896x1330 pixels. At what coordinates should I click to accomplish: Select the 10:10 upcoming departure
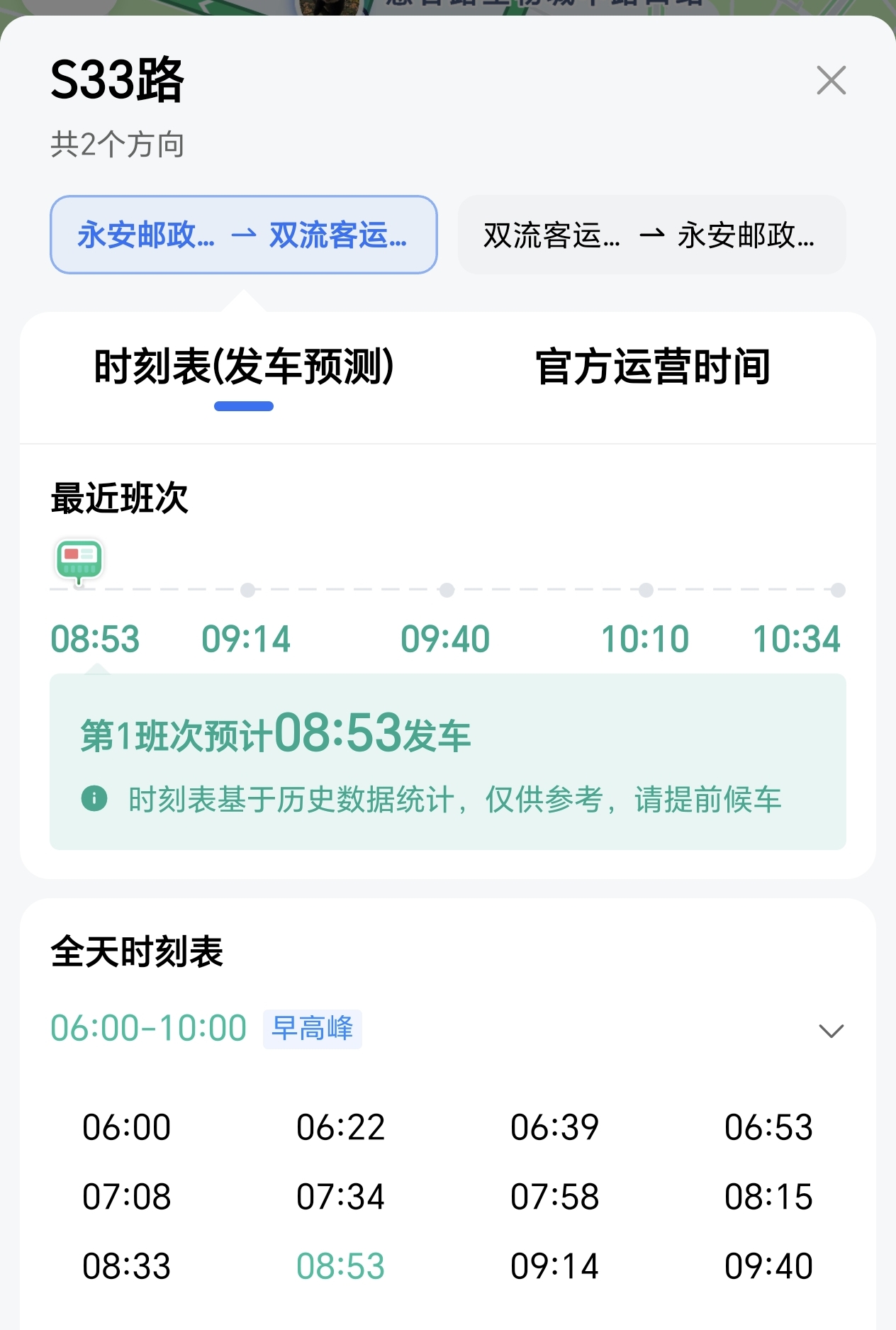click(645, 638)
